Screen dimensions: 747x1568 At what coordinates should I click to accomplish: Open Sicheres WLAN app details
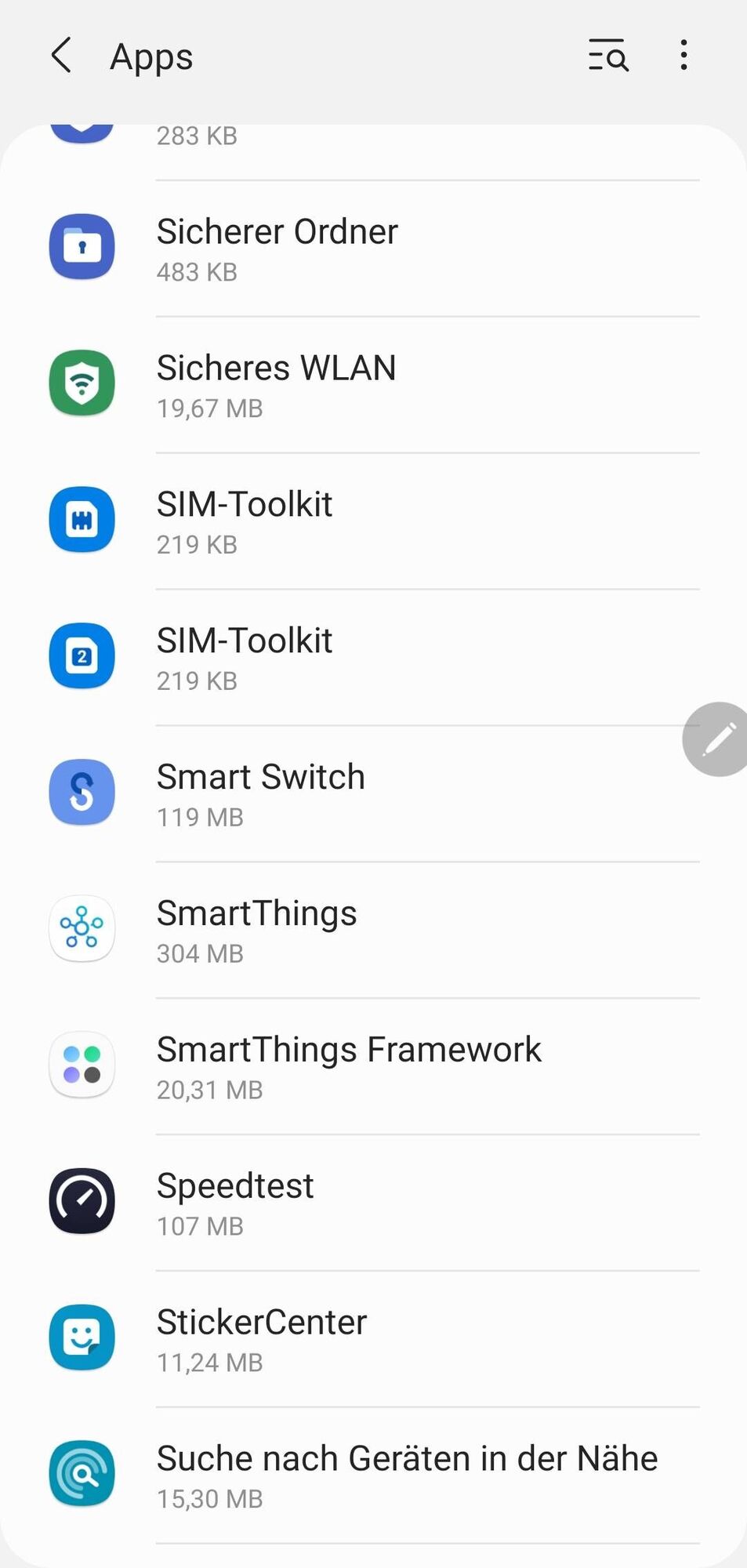373,385
